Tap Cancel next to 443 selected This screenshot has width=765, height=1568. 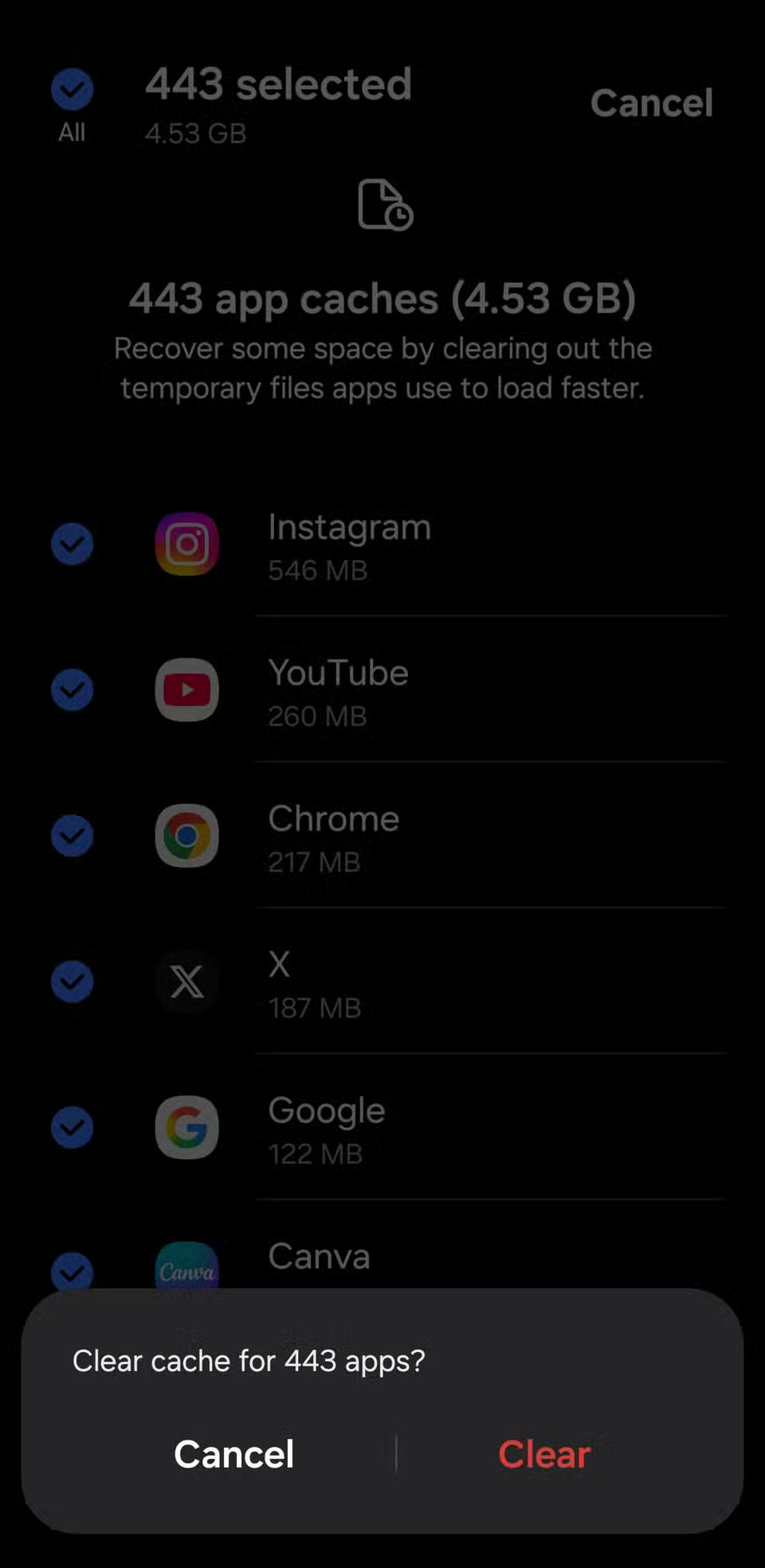pos(651,103)
